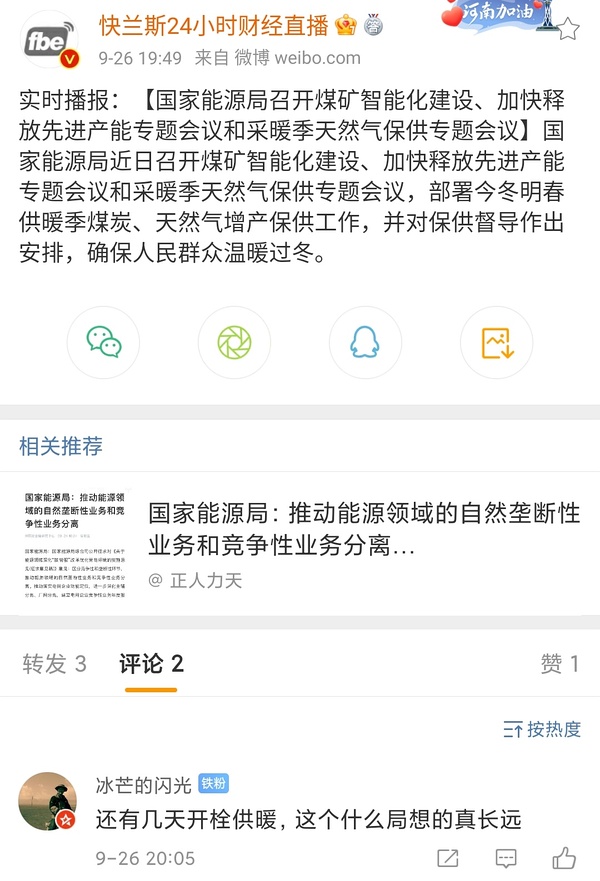This screenshot has width=600, height=881.
Task: Share post to QQ
Action: pyautogui.click(x=365, y=343)
